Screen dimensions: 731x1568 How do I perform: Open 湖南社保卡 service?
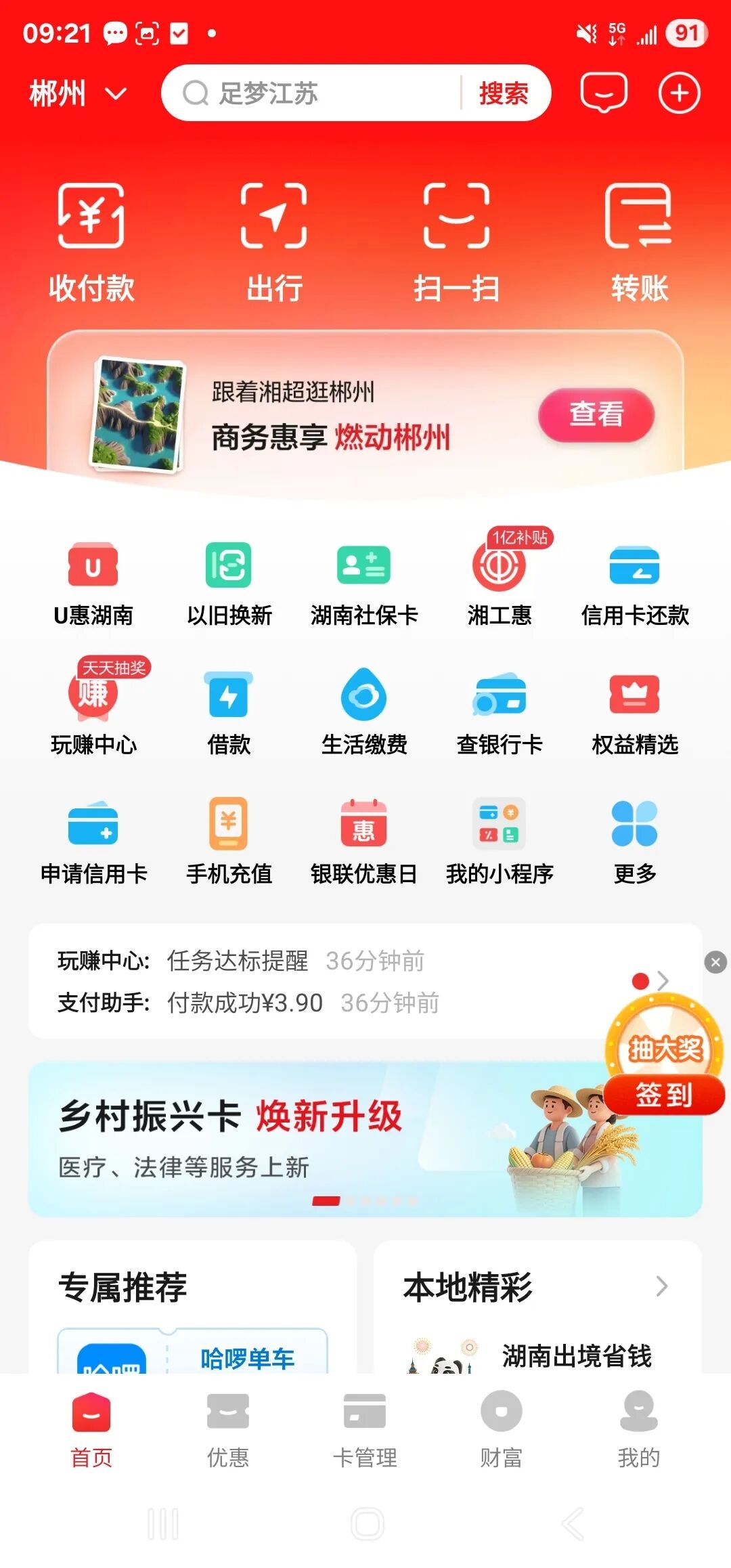click(x=364, y=584)
